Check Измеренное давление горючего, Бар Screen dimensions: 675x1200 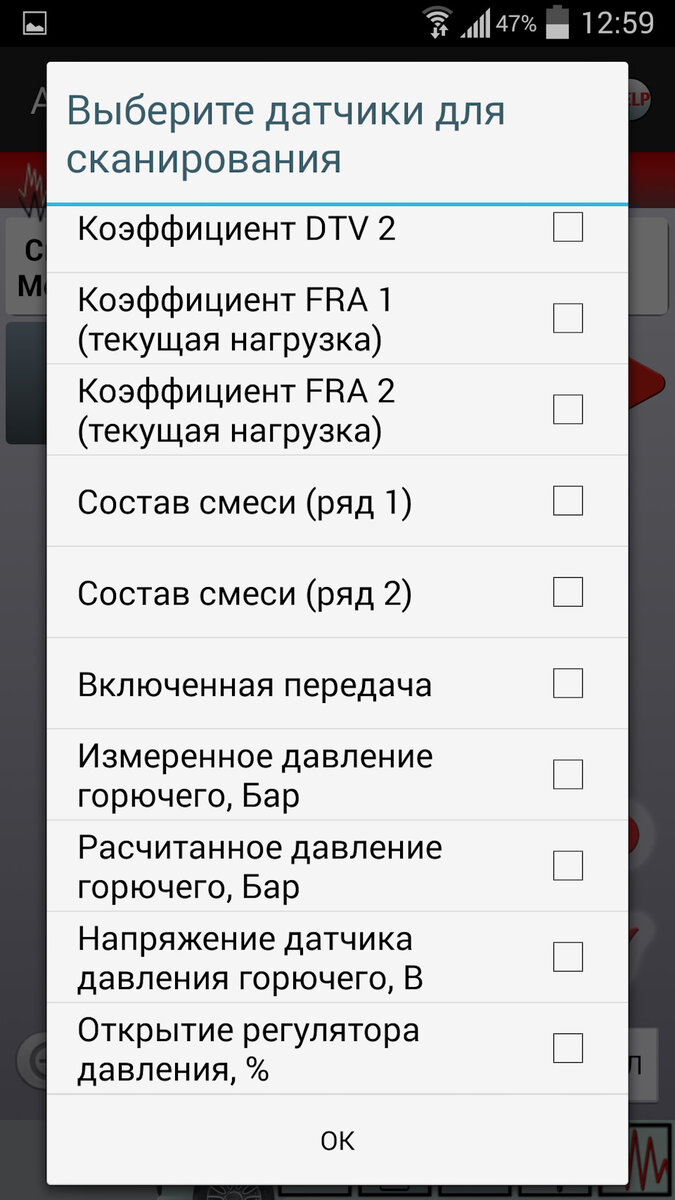click(568, 774)
